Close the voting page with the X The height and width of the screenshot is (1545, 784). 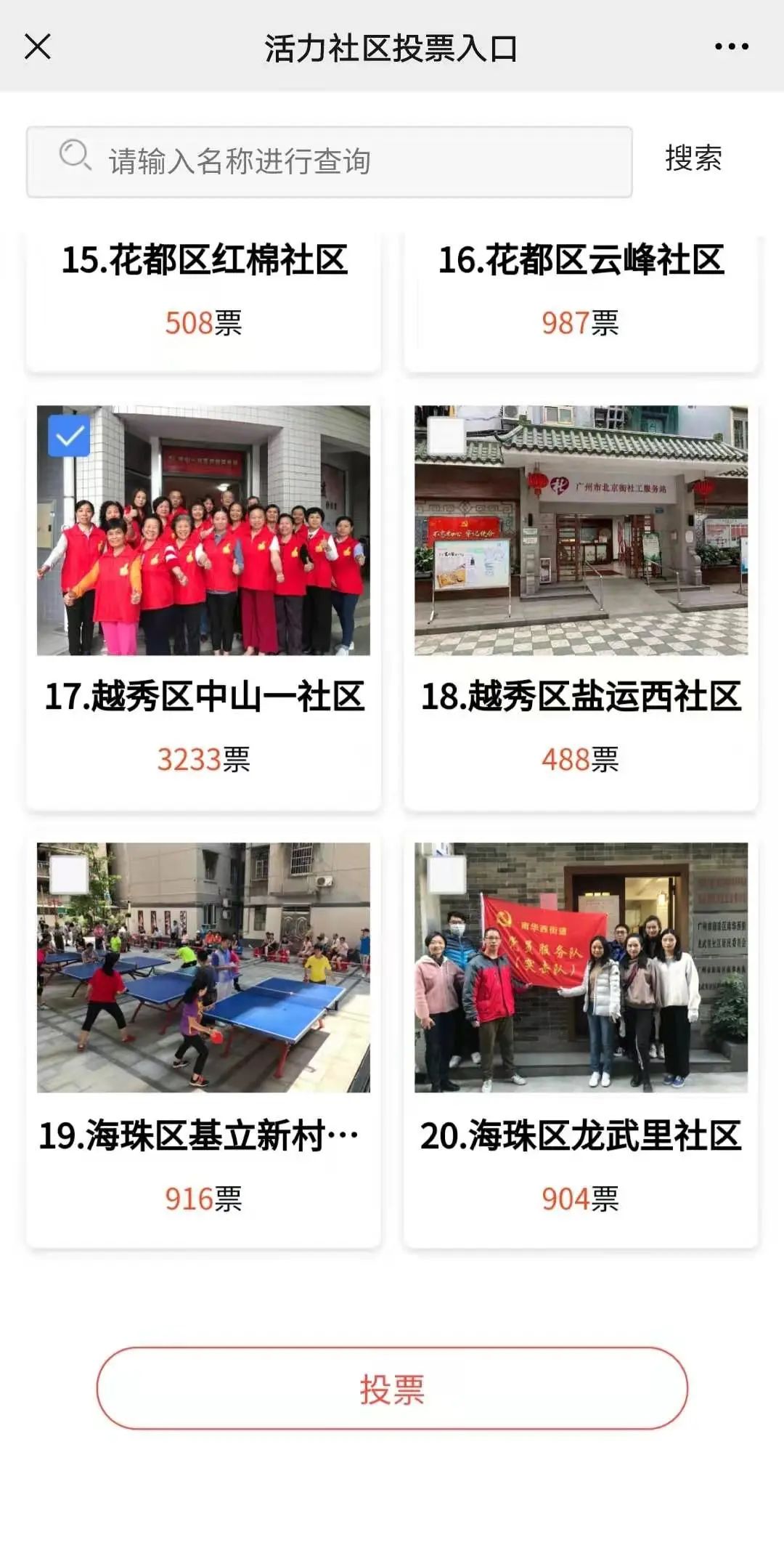[x=38, y=46]
